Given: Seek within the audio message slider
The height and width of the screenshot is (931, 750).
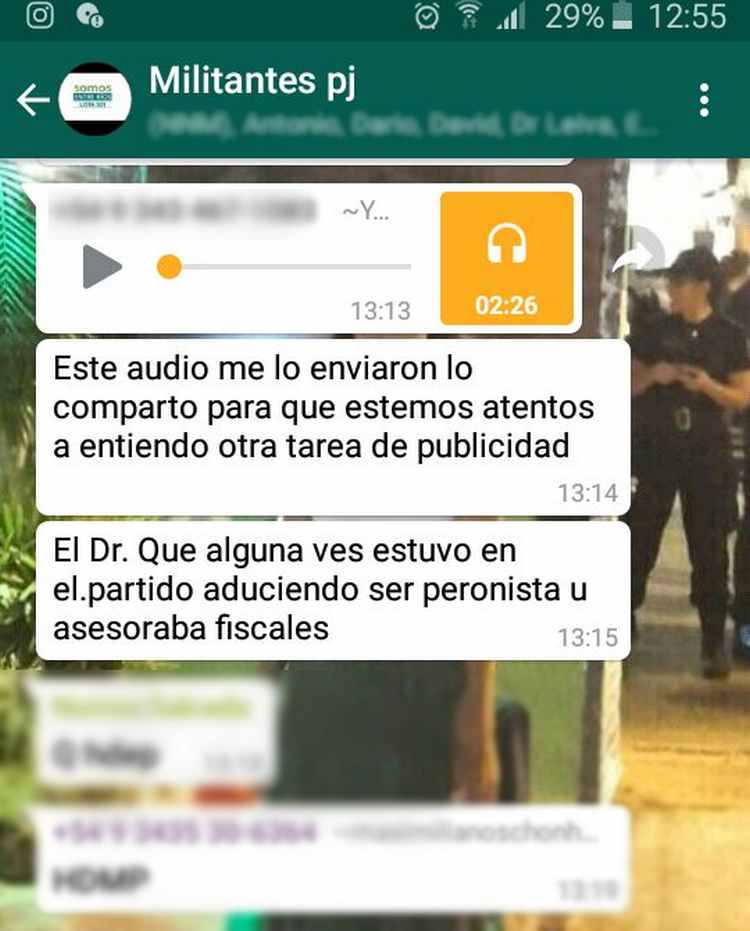Looking at the screenshot, I should (290, 267).
